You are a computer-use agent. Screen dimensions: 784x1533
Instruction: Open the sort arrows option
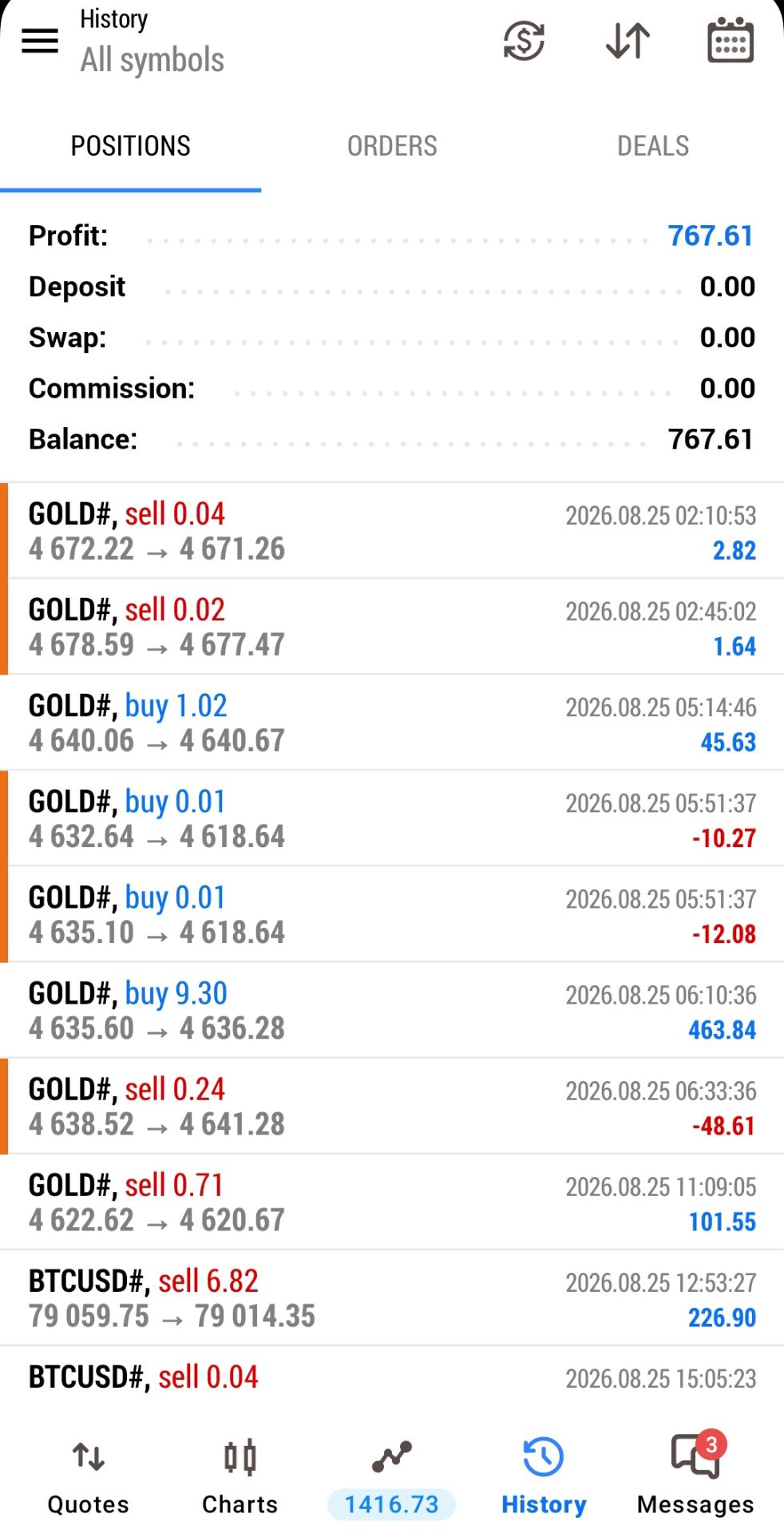[628, 41]
